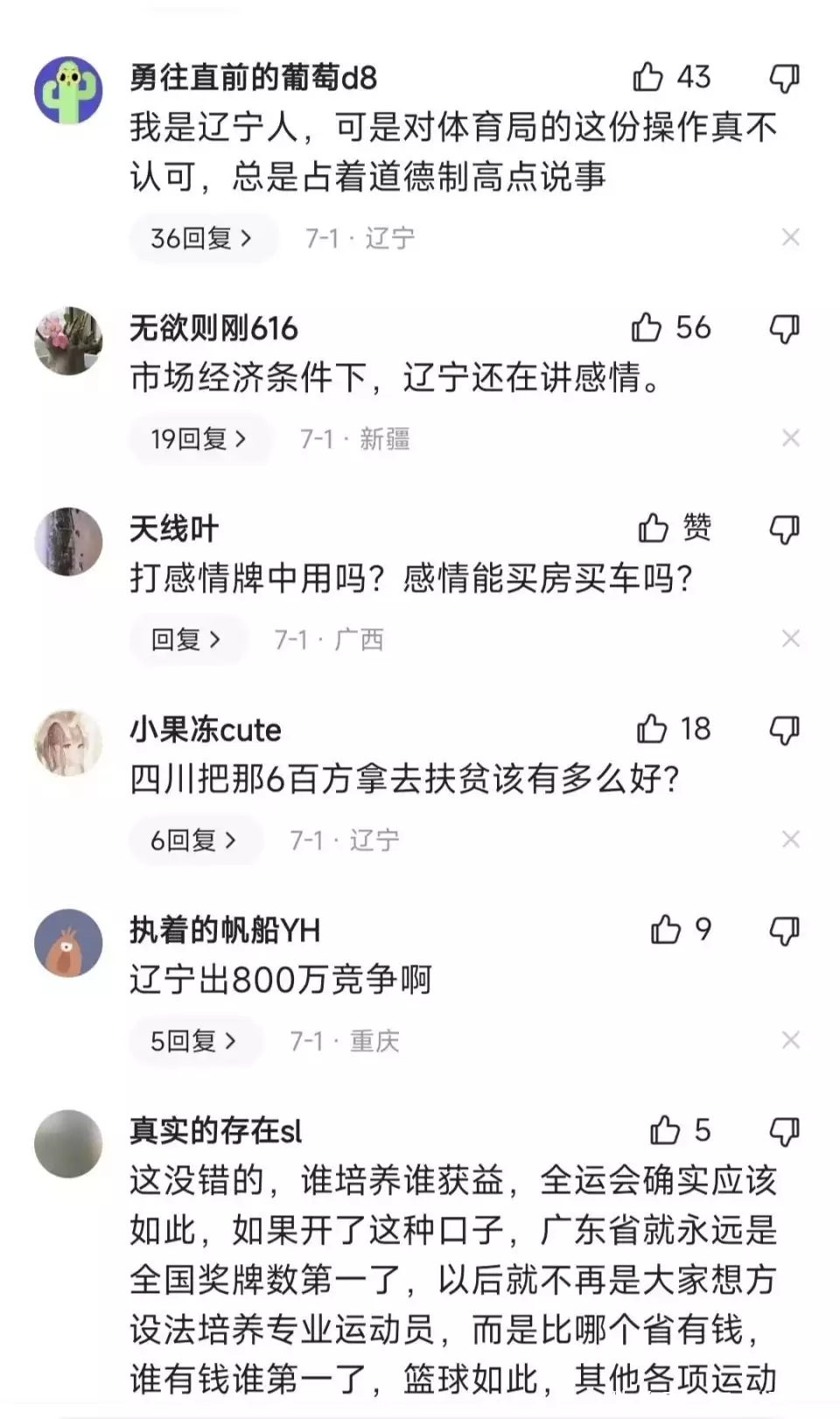
Task: Like the comment by 小果冻cute
Action: point(653,729)
